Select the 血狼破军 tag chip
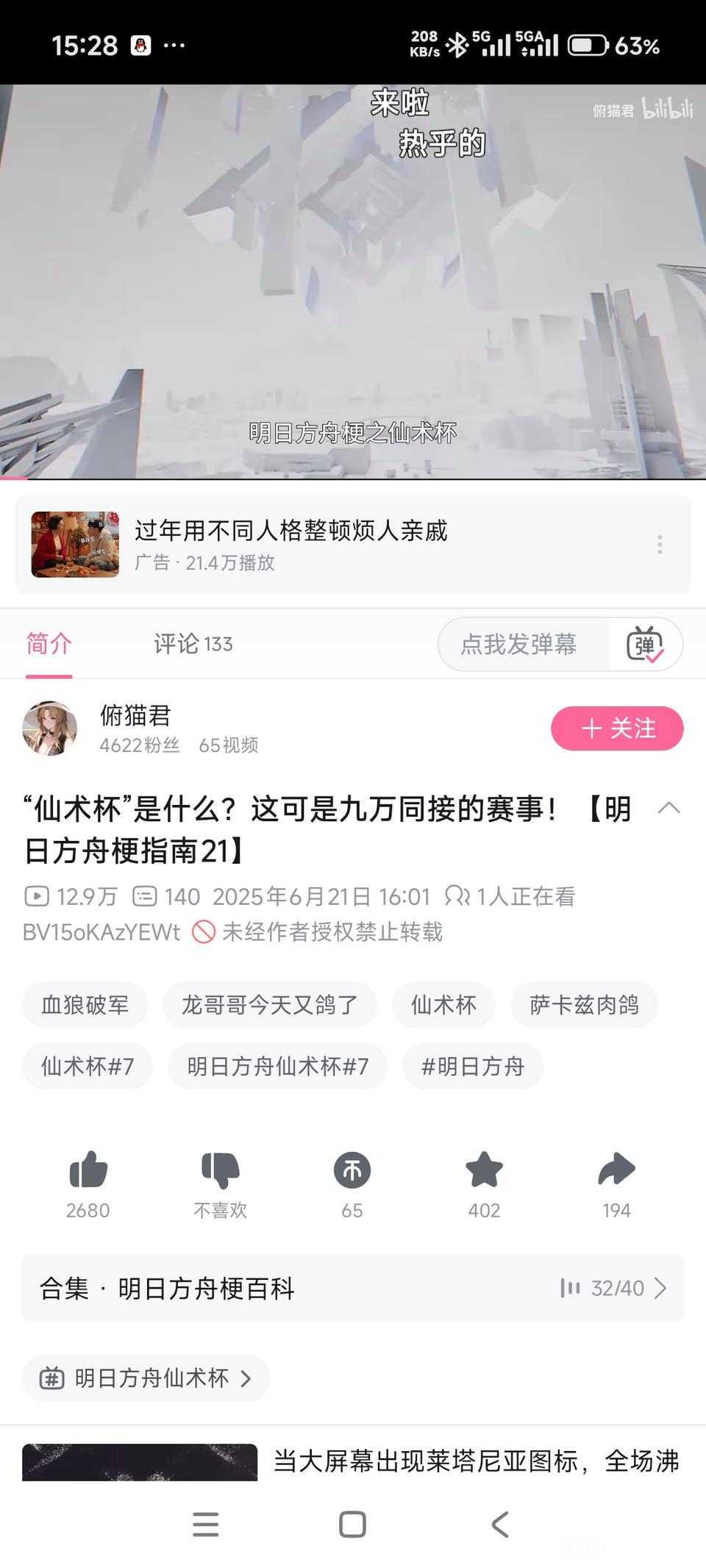706x1568 pixels. 85,1005
